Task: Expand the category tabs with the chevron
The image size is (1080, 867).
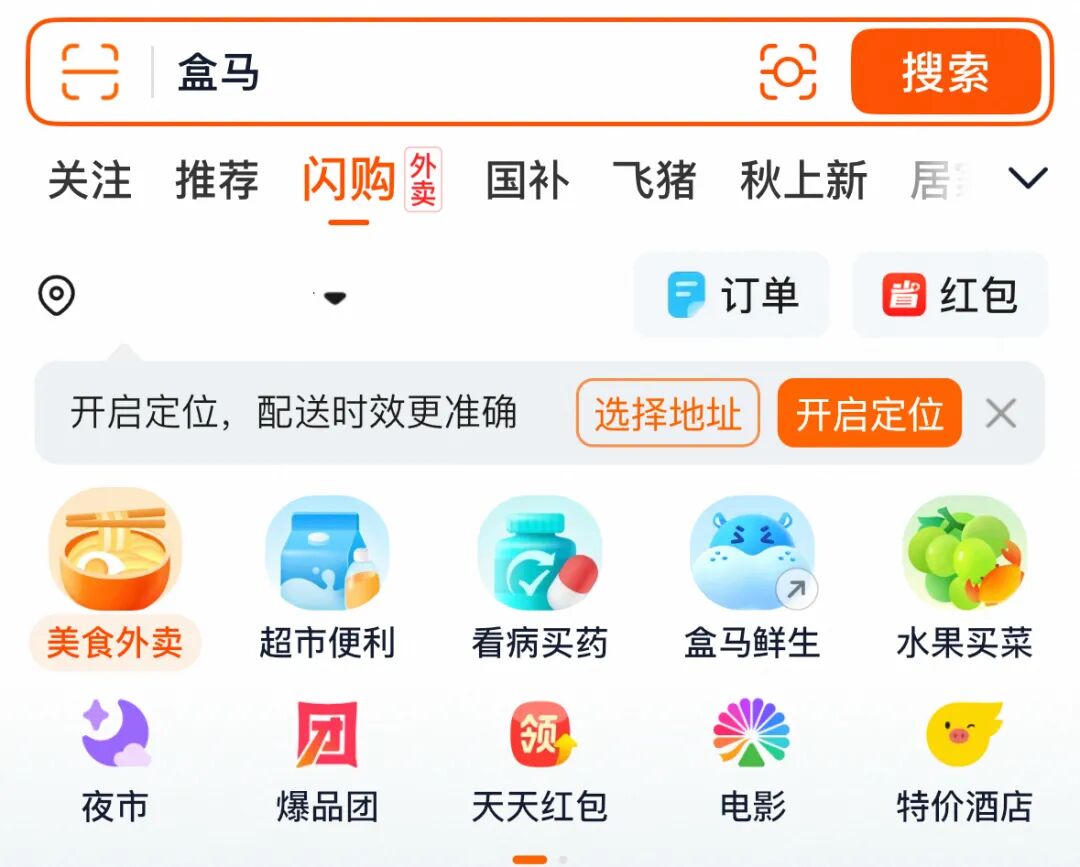Action: pos(1027,179)
